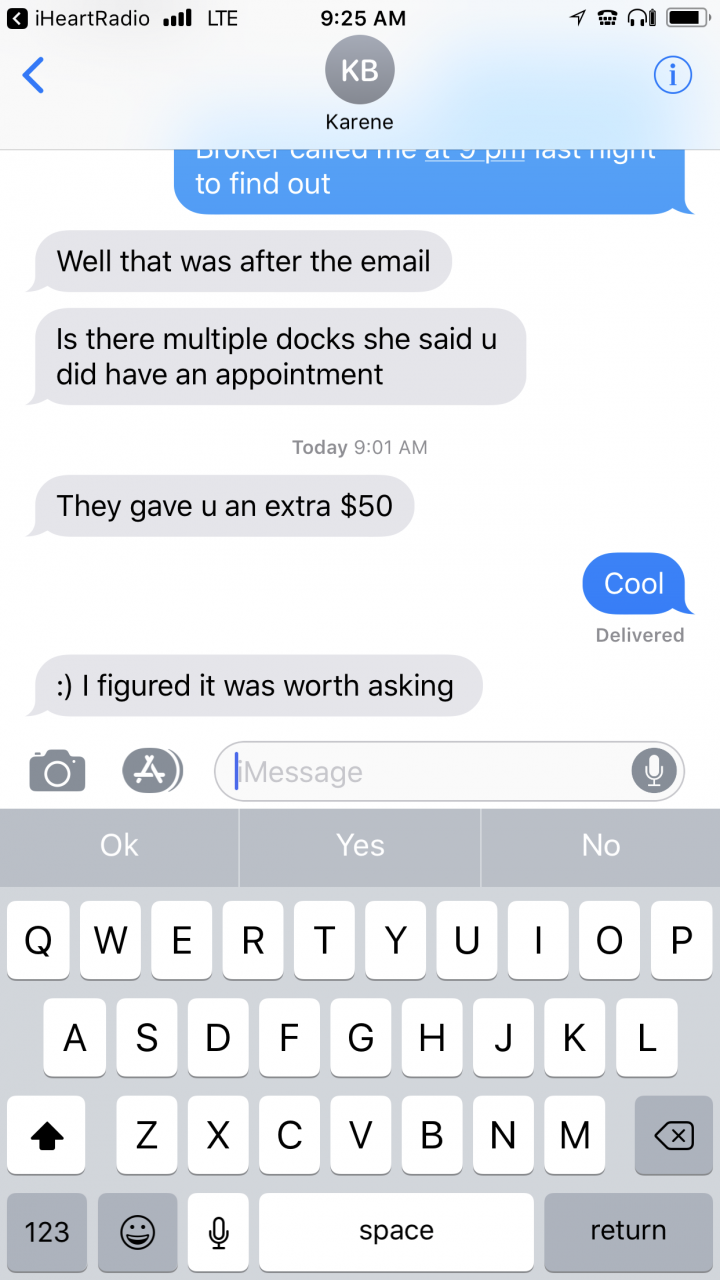Insert the "Ok" quick suggestion
Viewport: 720px width, 1280px height.
point(119,846)
